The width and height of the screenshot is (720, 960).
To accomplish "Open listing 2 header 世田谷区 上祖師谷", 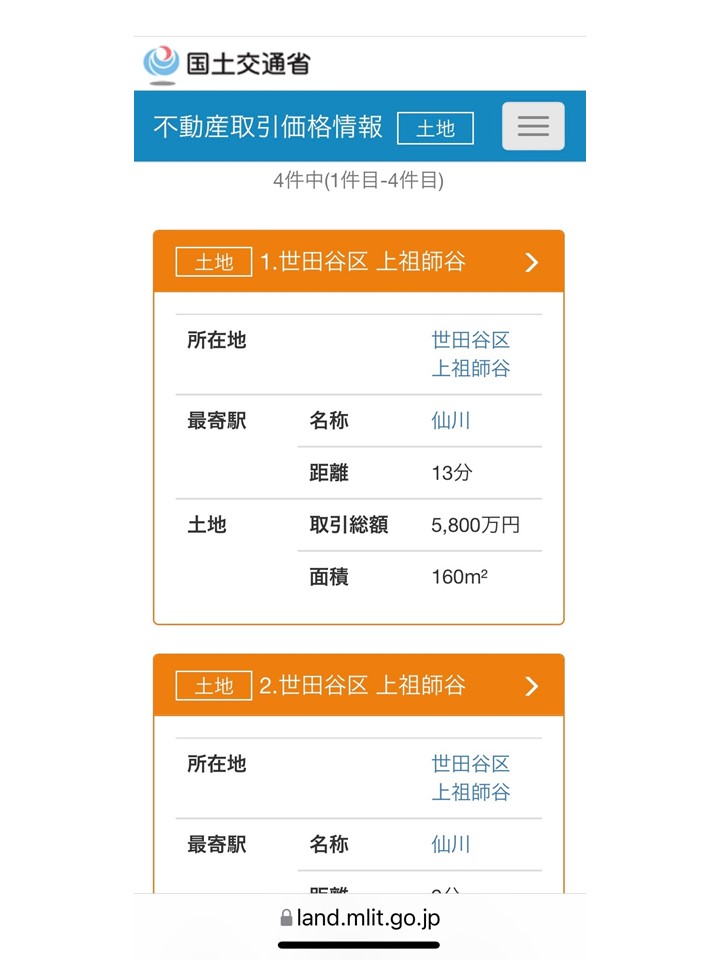I will pyautogui.click(x=359, y=685).
